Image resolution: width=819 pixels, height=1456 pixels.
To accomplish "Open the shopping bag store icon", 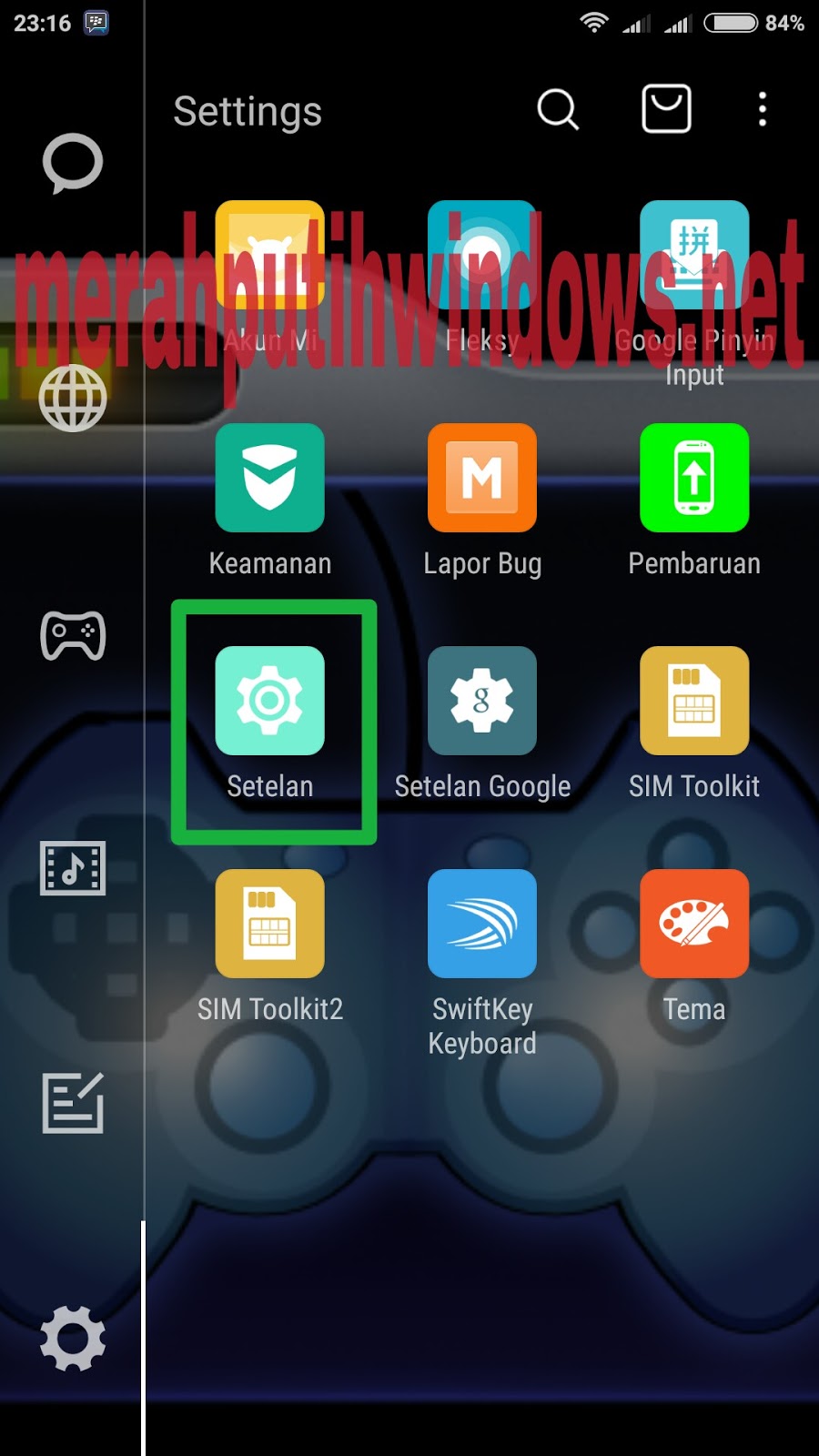I will point(666,109).
